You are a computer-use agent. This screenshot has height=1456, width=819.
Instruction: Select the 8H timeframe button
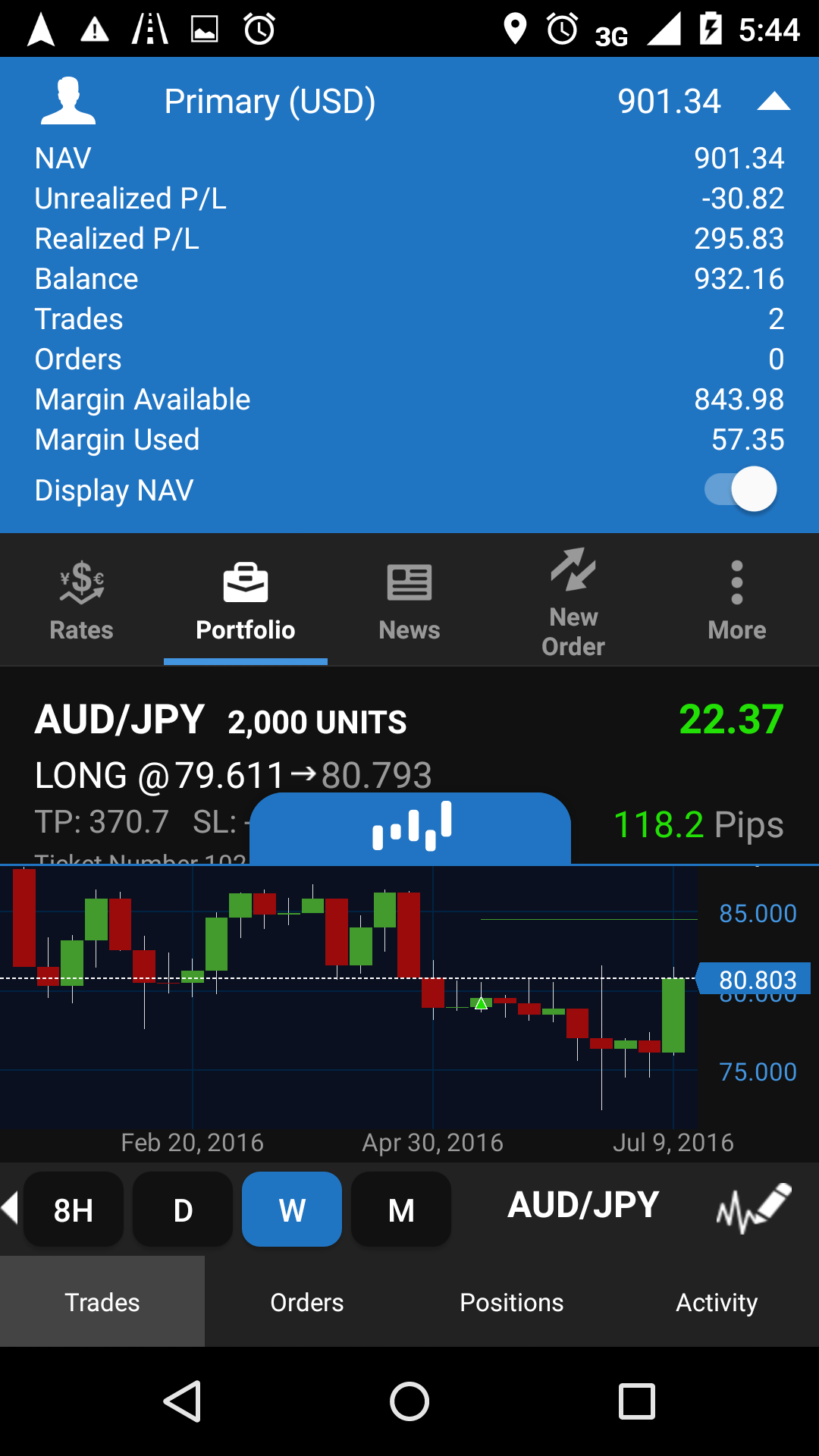click(x=73, y=1209)
